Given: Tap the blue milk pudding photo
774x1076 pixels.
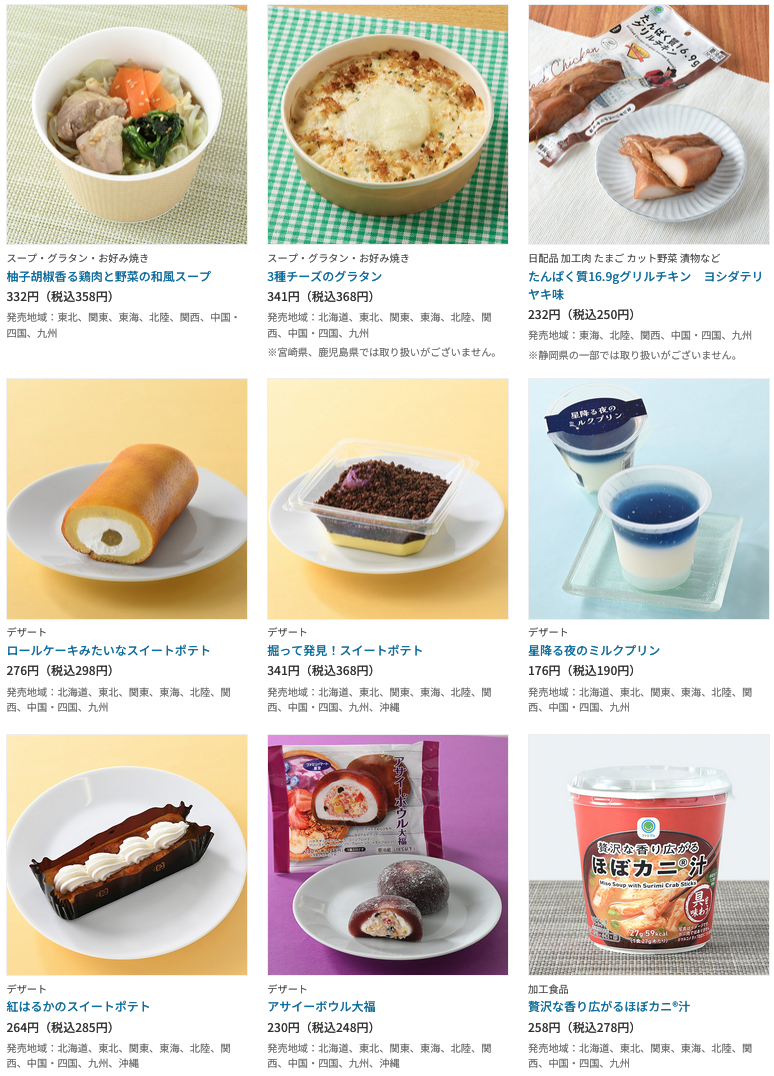Looking at the screenshot, I should coord(648,498).
